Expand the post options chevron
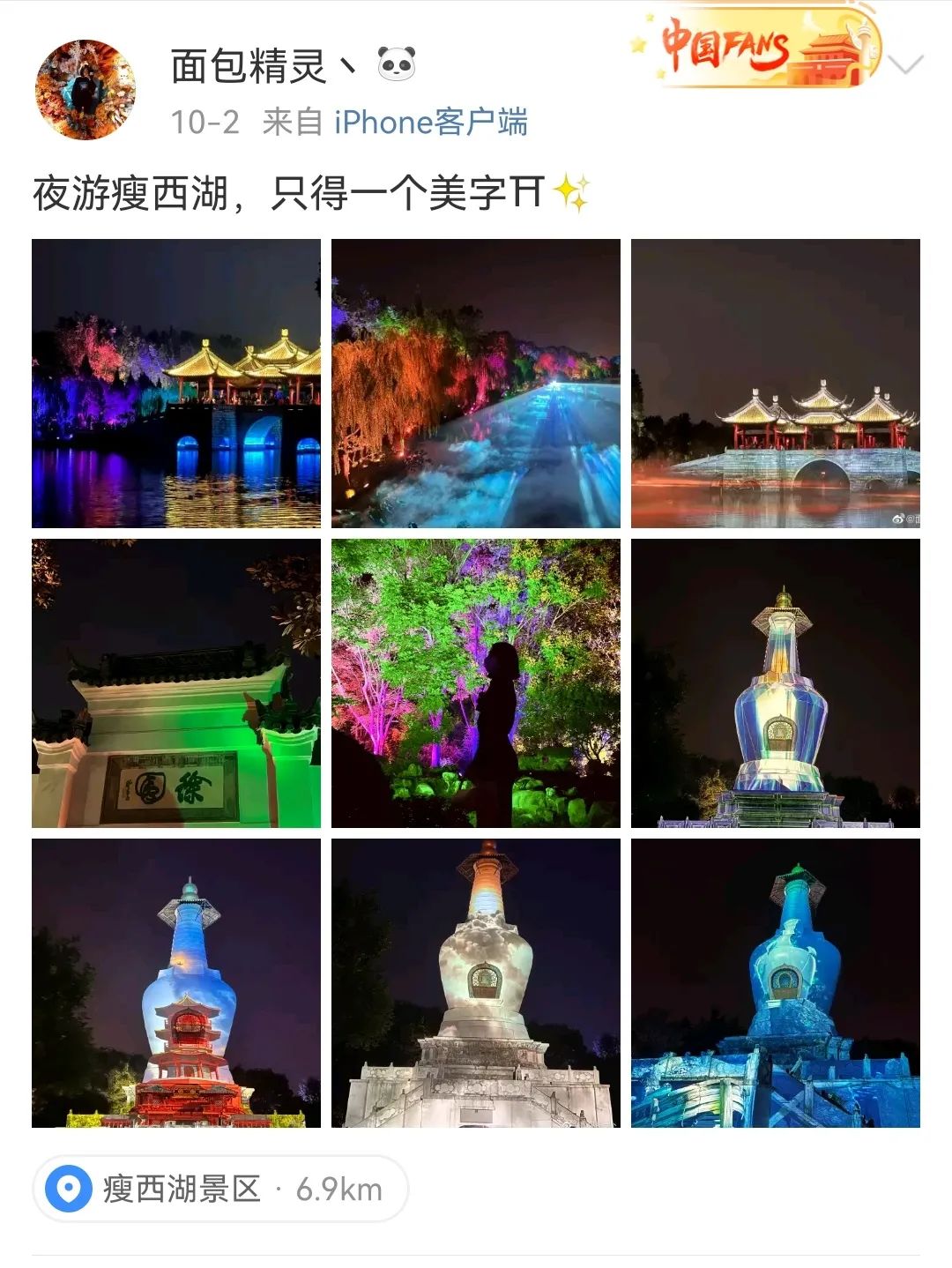Screen dimensions: 952x1268 click(905, 64)
